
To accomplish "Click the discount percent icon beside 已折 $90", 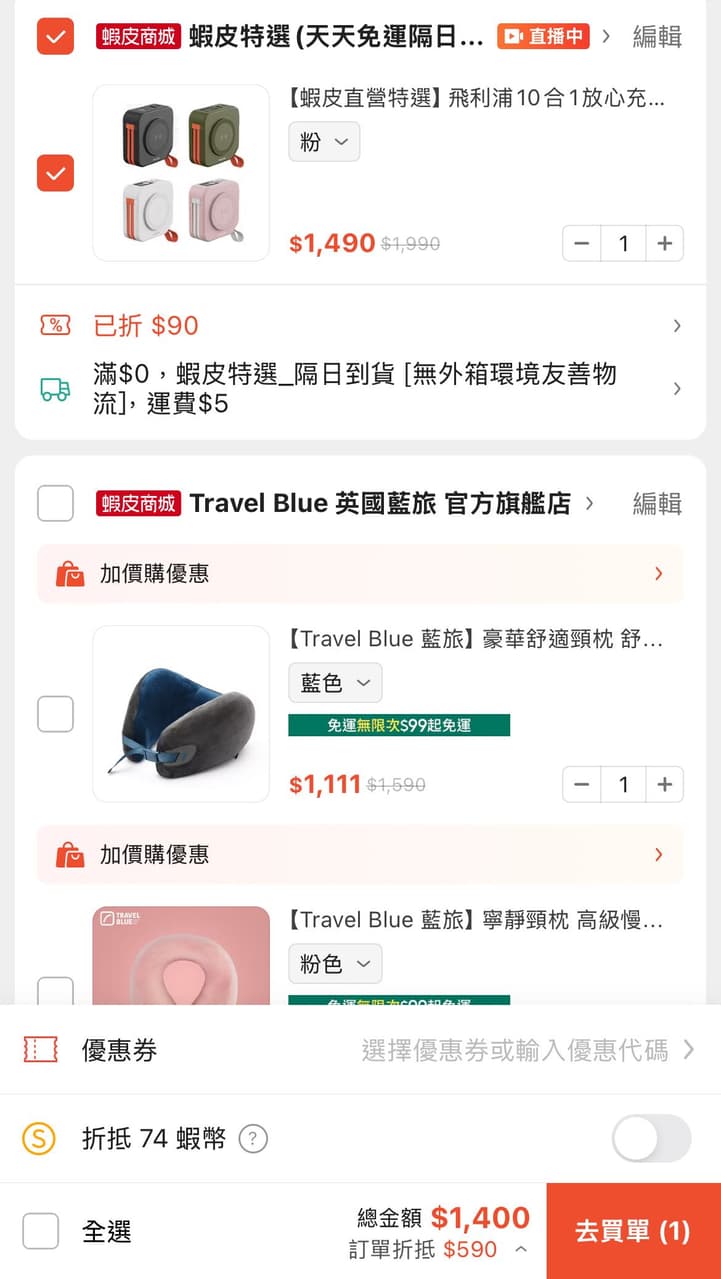I will pos(54,323).
